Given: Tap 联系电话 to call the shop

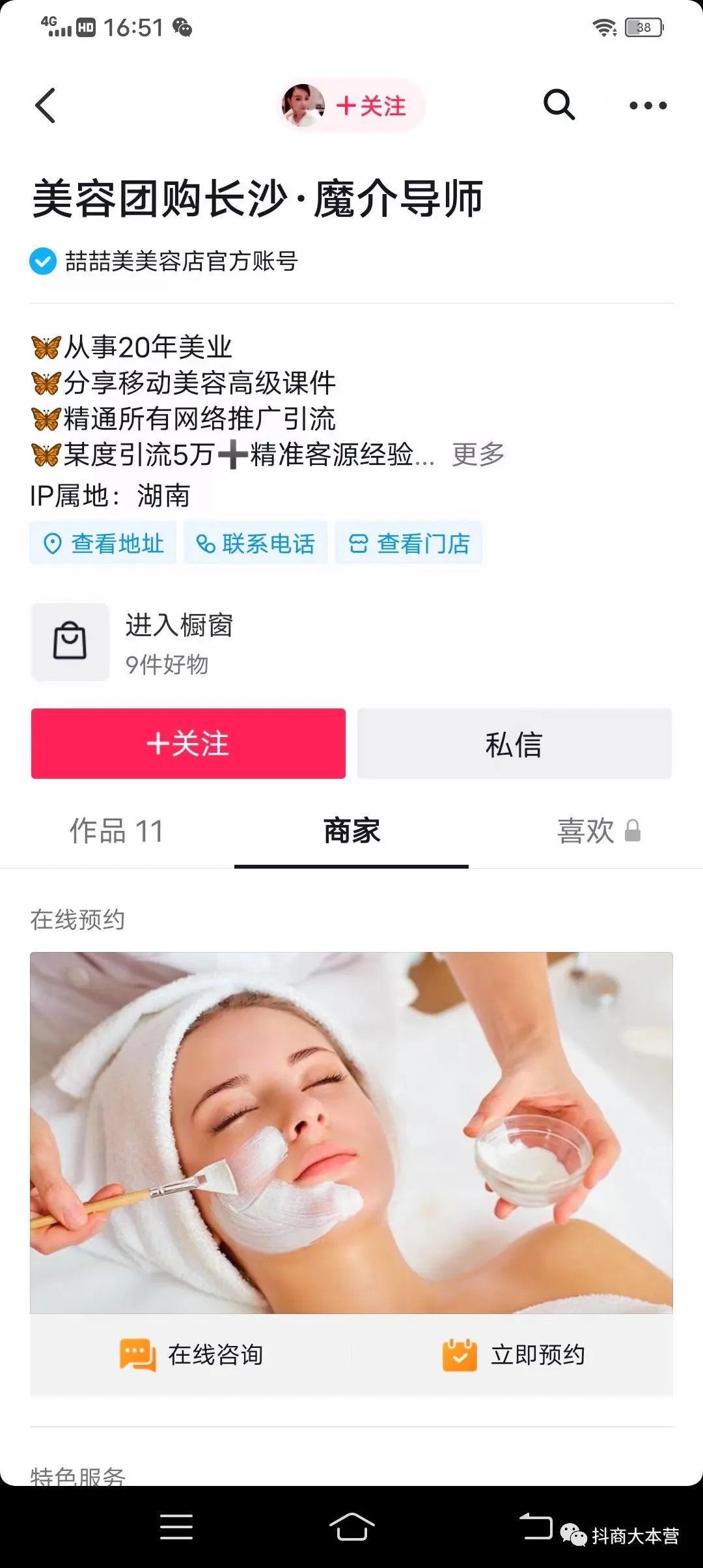Looking at the screenshot, I should tap(255, 543).
